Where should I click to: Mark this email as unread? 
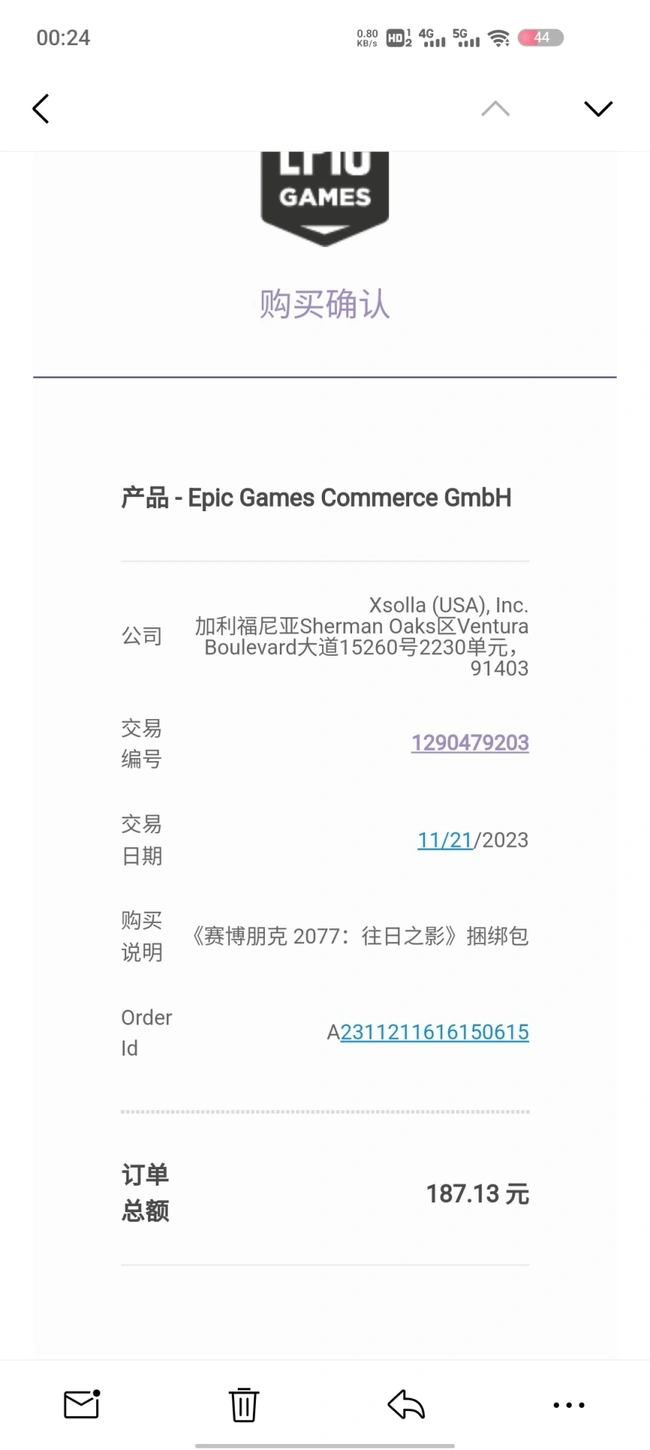(x=82, y=1404)
